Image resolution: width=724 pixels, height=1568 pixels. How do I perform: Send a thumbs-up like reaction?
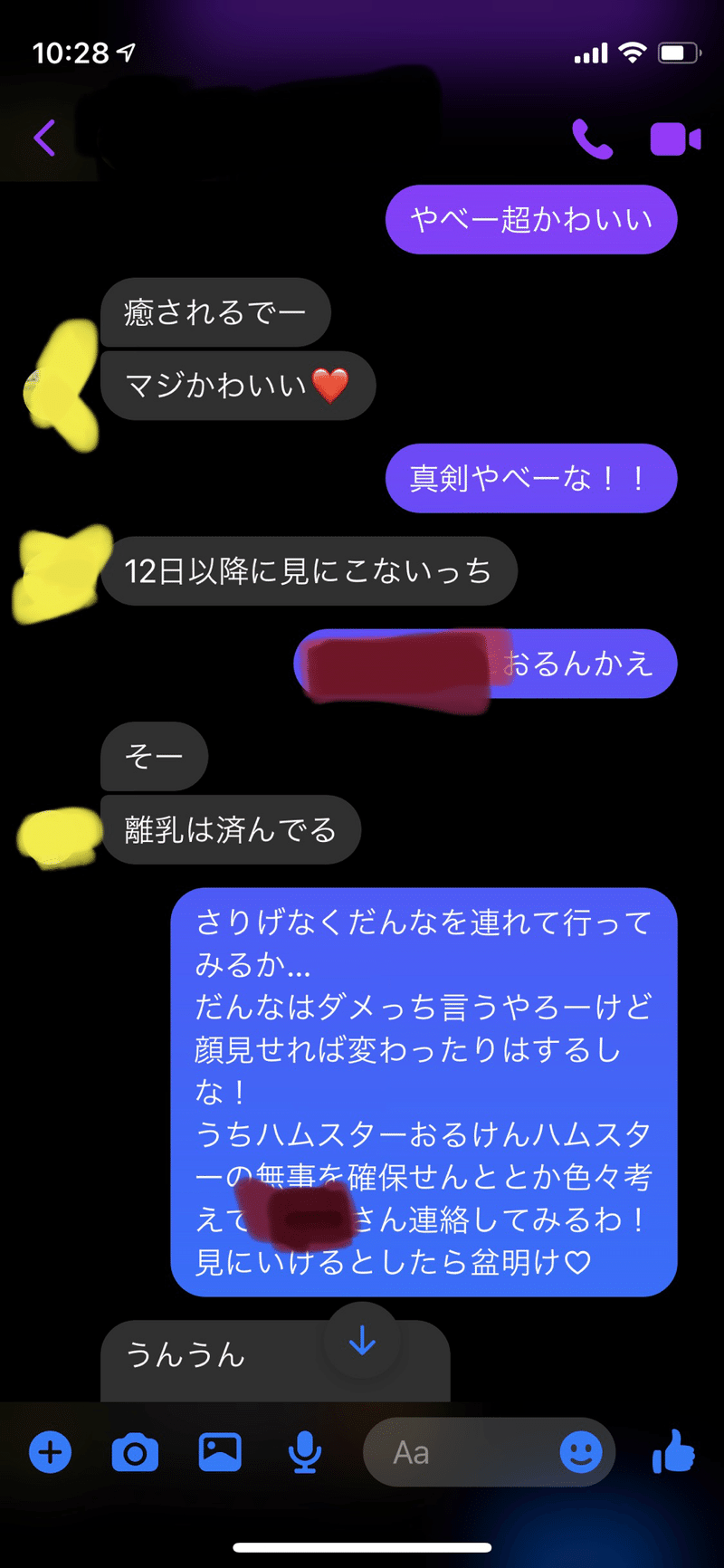coord(673,1452)
